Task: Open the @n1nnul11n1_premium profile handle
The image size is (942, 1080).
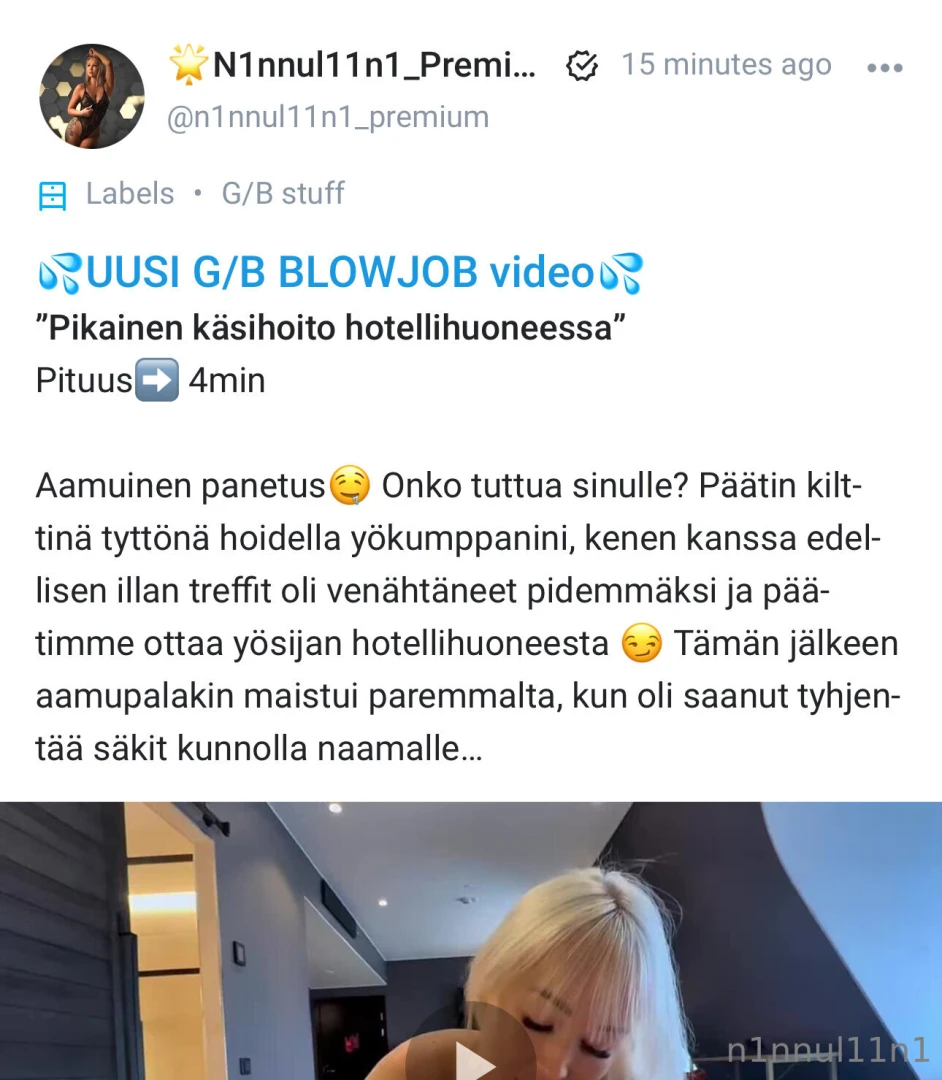Action: (328, 116)
